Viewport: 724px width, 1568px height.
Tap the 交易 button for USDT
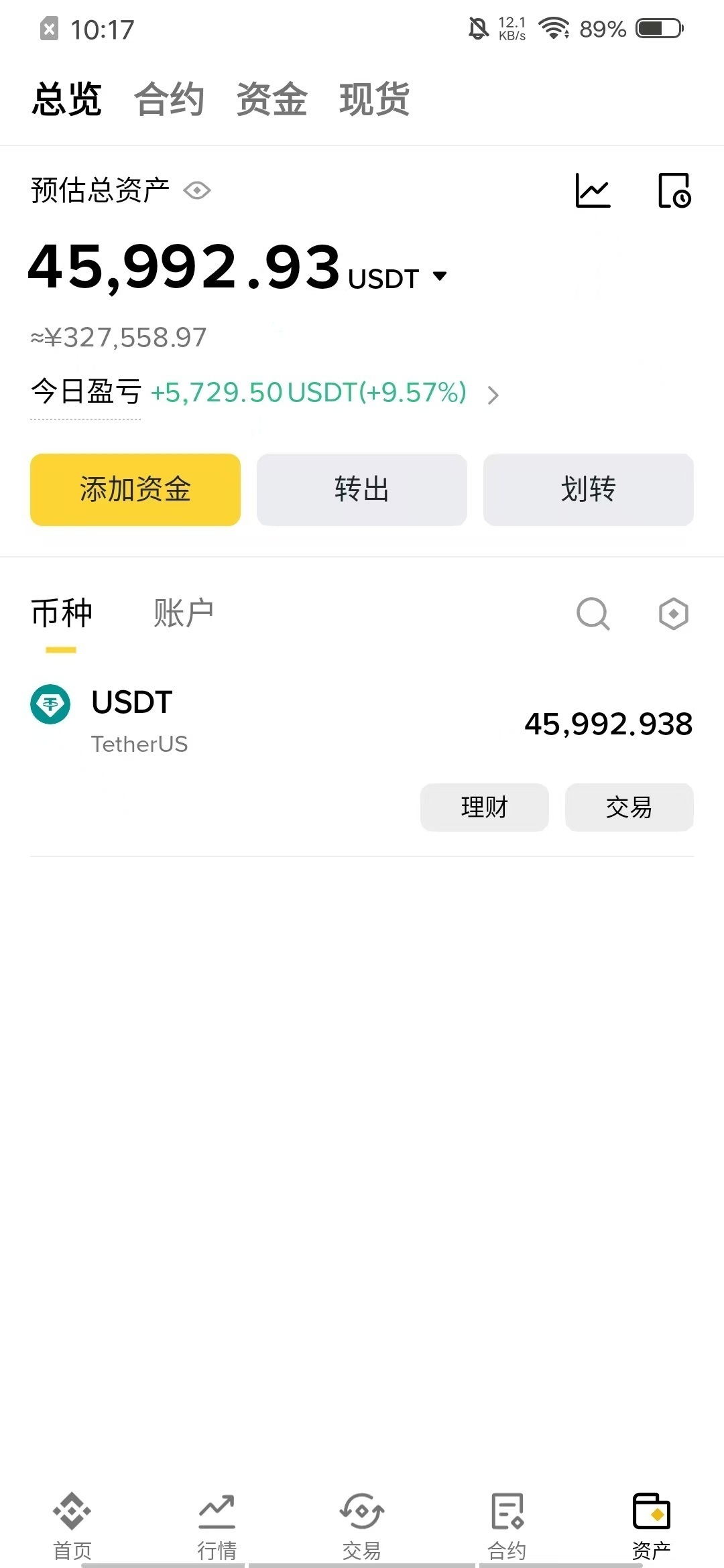click(x=629, y=807)
